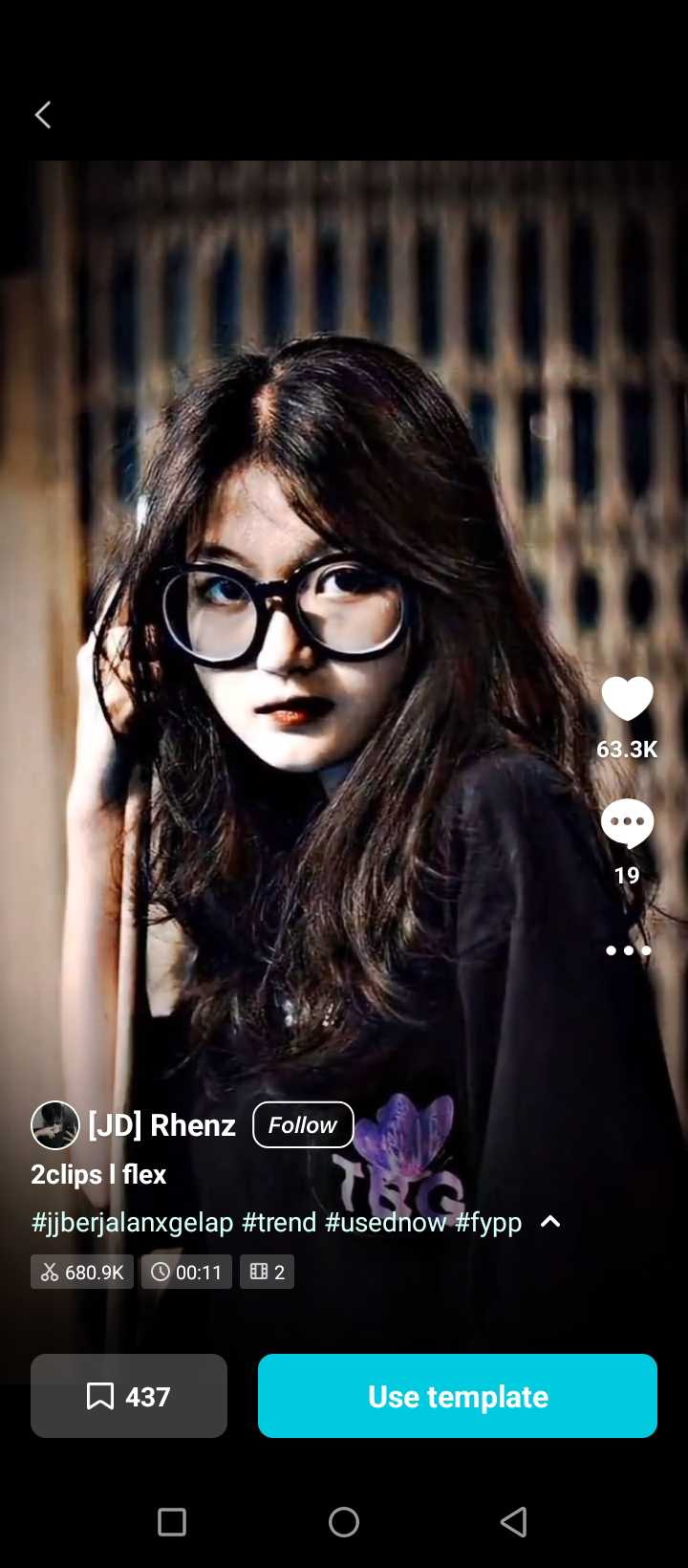Follow [JD] Rhenz
Screen dimensions: 688x1568
[x=303, y=1124]
